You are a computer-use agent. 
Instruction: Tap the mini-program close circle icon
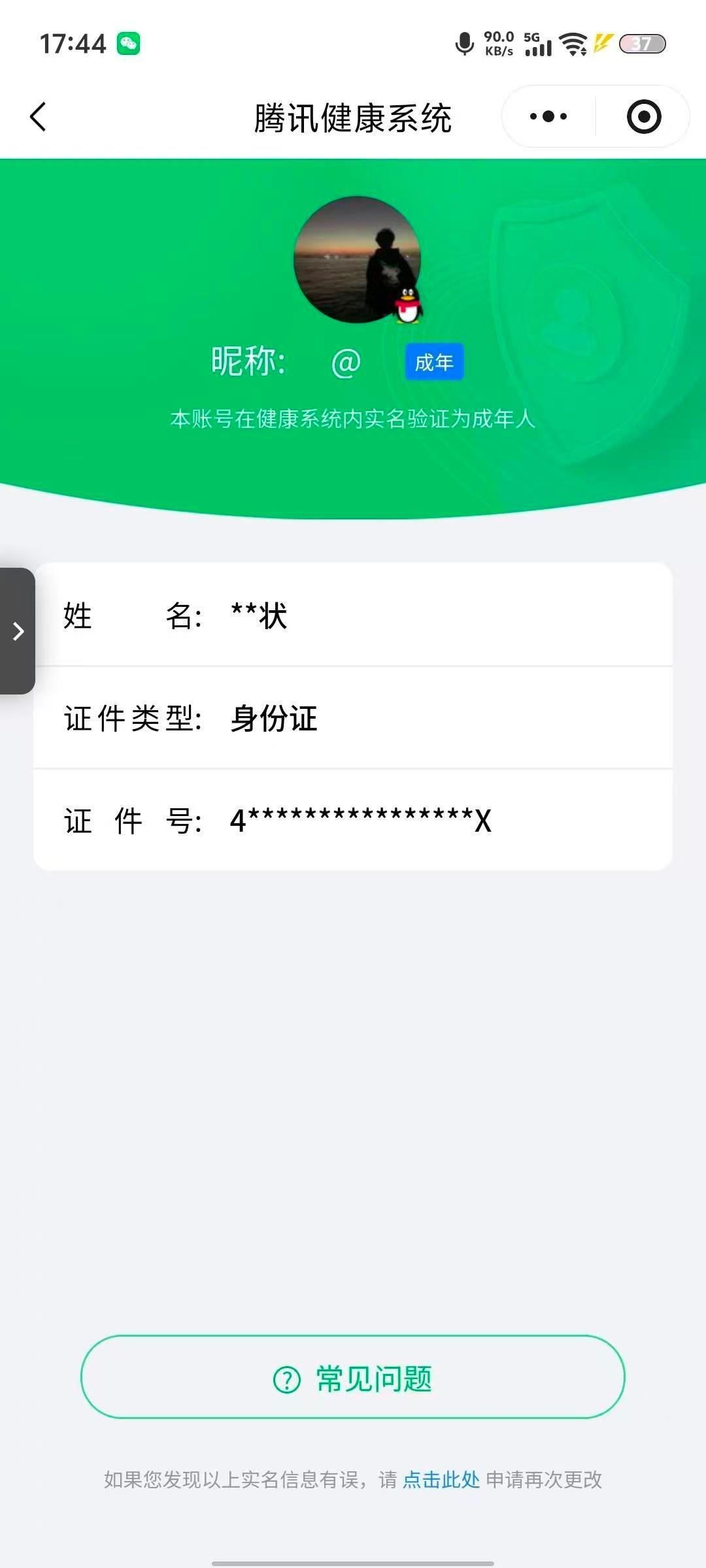[x=643, y=116]
